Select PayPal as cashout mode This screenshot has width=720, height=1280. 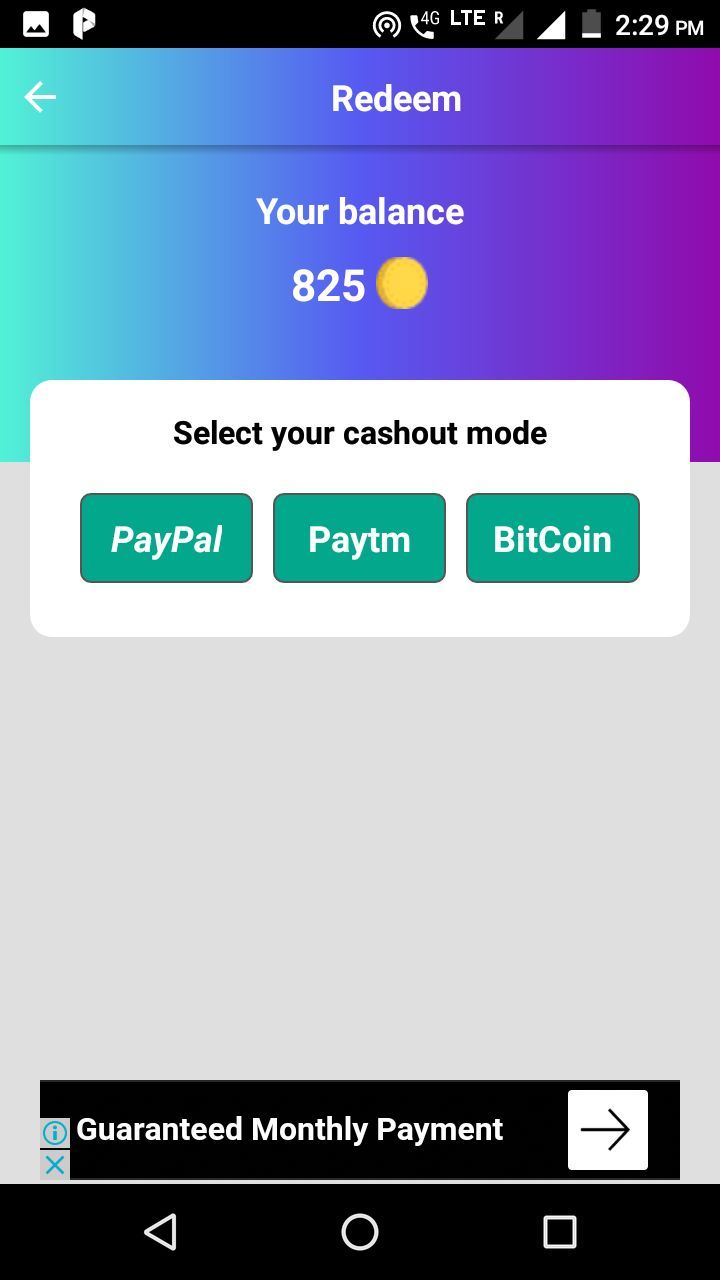pyautogui.click(x=166, y=538)
